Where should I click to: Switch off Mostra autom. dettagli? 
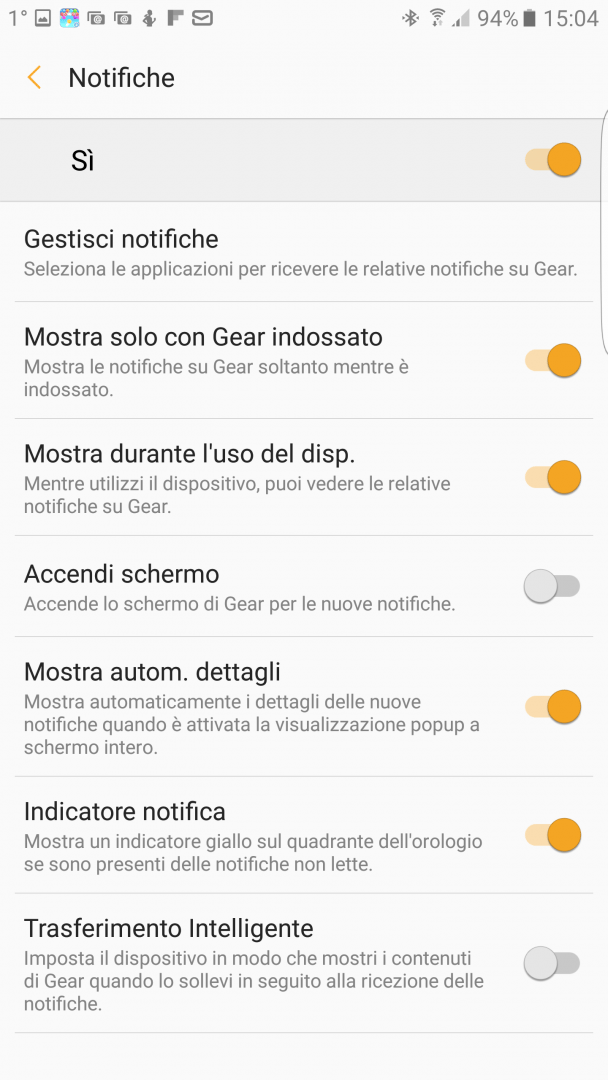coord(553,707)
